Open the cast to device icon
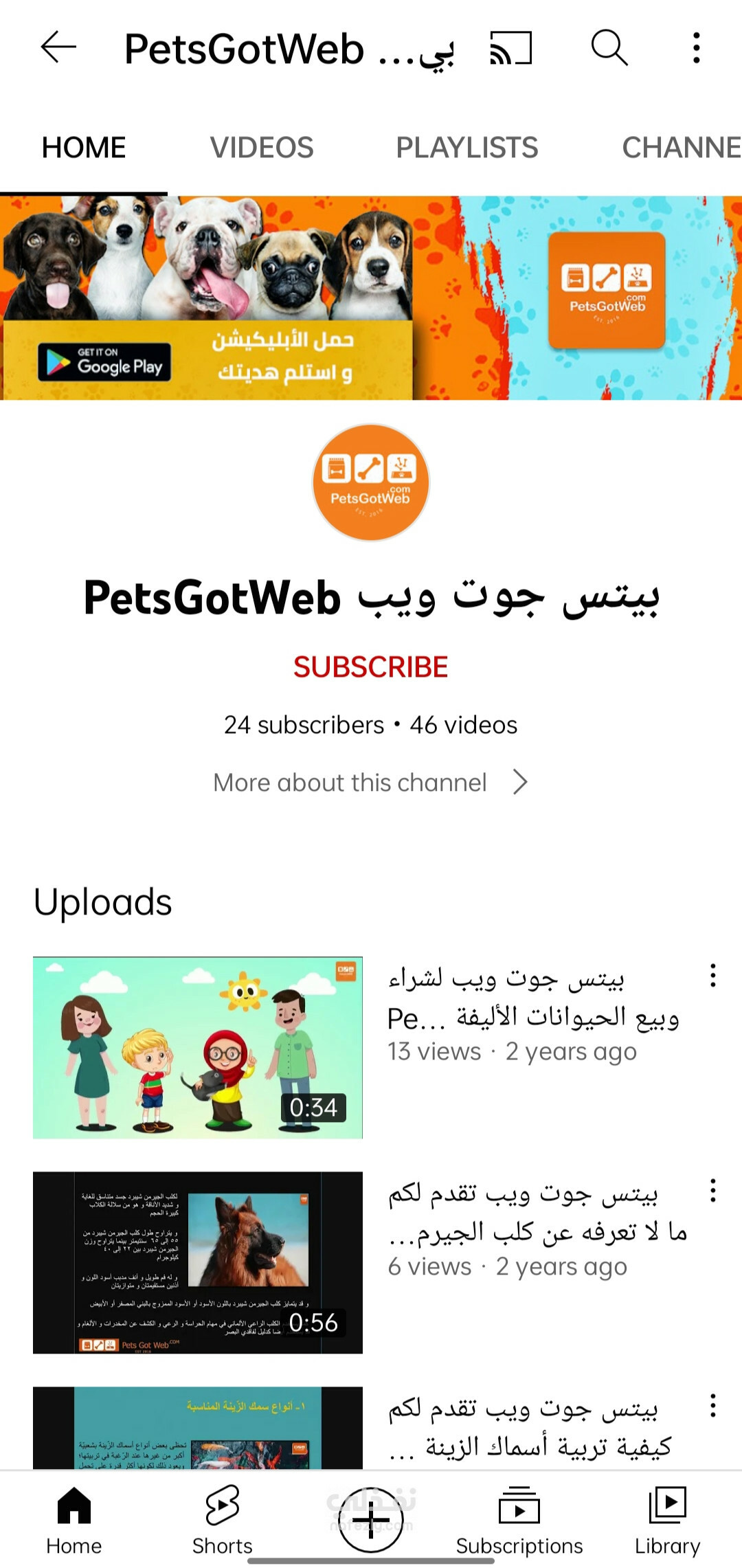The width and height of the screenshot is (742, 1568). (x=511, y=48)
